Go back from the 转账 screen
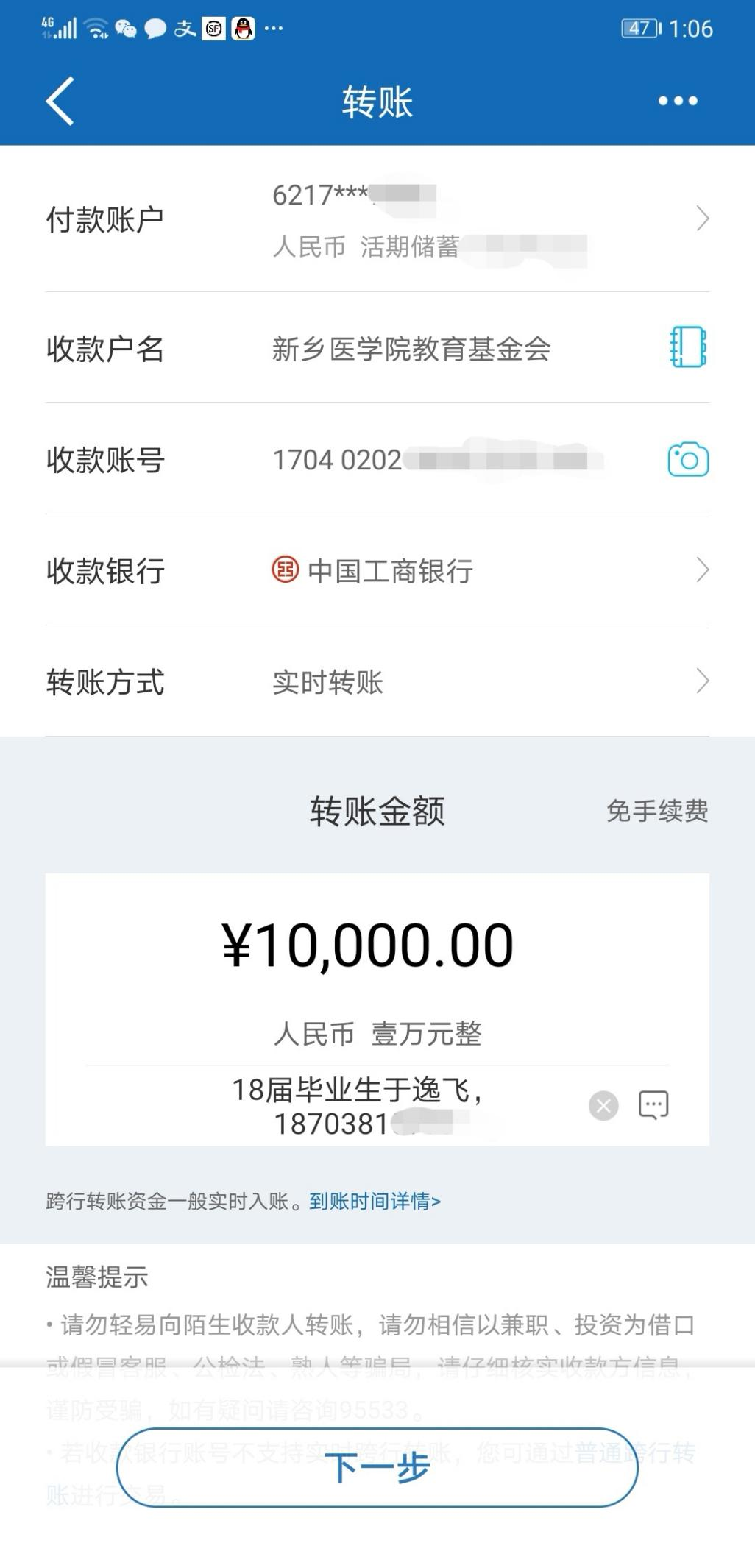Image resolution: width=755 pixels, height=1568 pixels. pyautogui.click(x=60, y=101)
